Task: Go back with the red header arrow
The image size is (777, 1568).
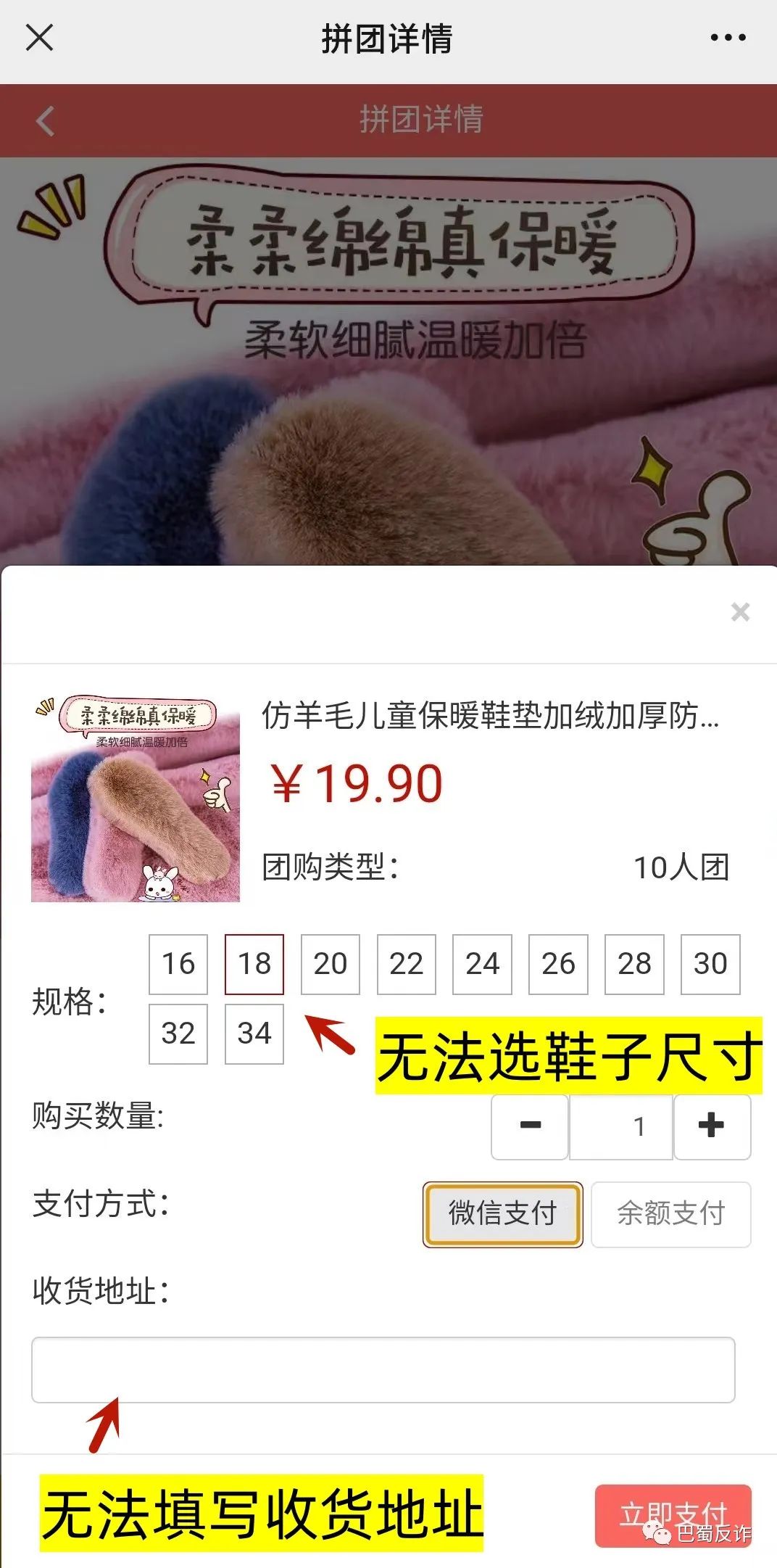Action: [x=46, y=120]
